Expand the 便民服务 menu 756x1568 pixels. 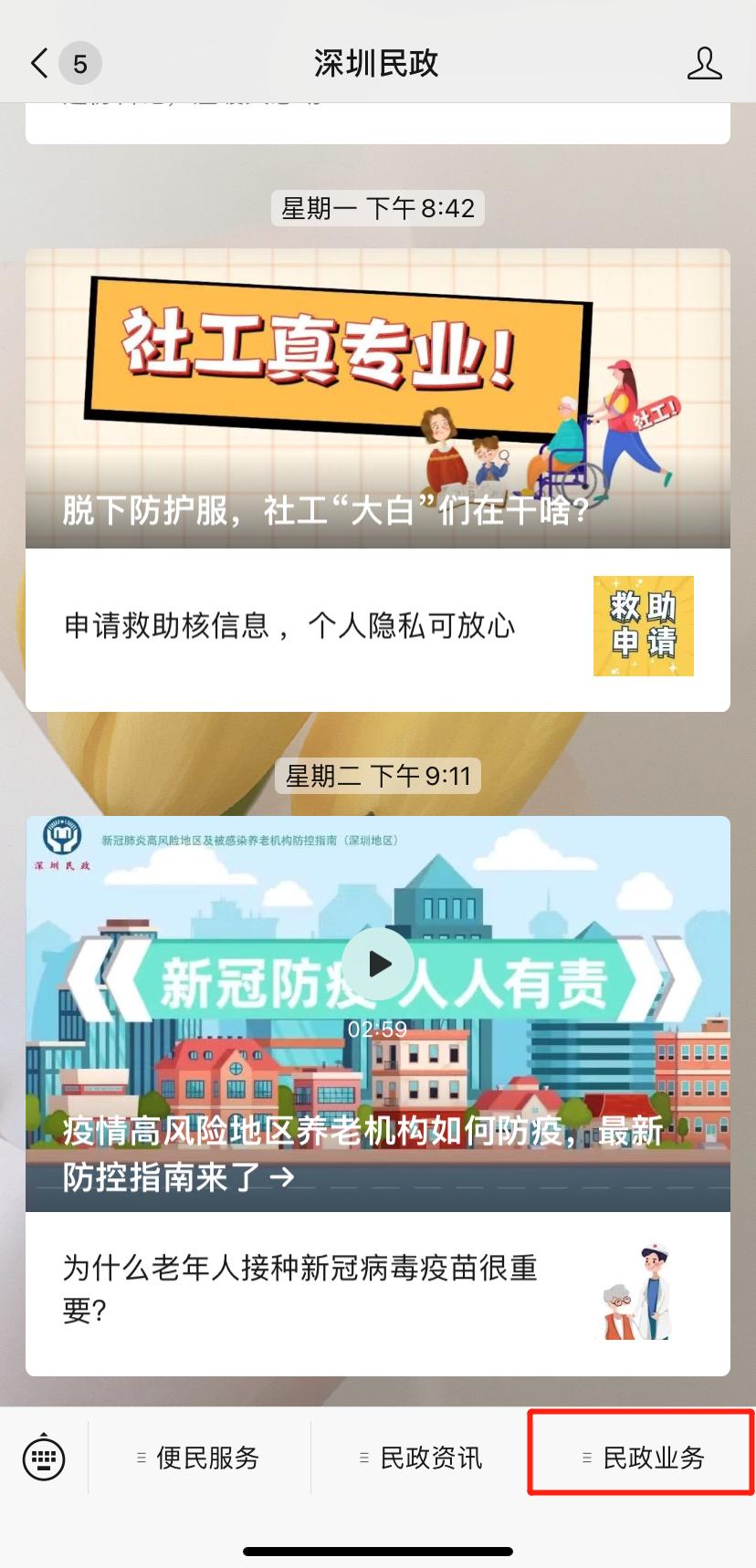(199, 1458)
